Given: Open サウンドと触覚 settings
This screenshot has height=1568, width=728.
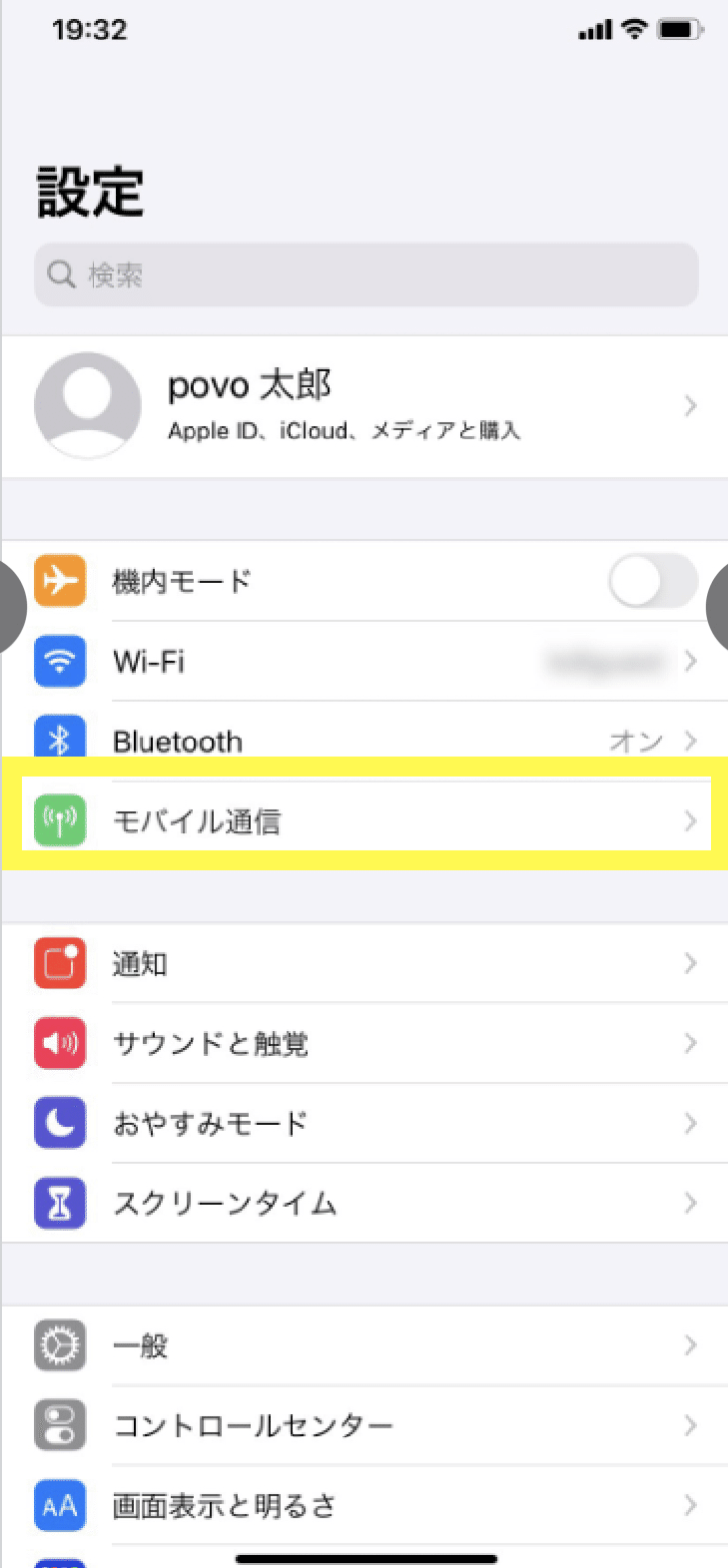Looking at the screenshot, I should coord(364,1043).
